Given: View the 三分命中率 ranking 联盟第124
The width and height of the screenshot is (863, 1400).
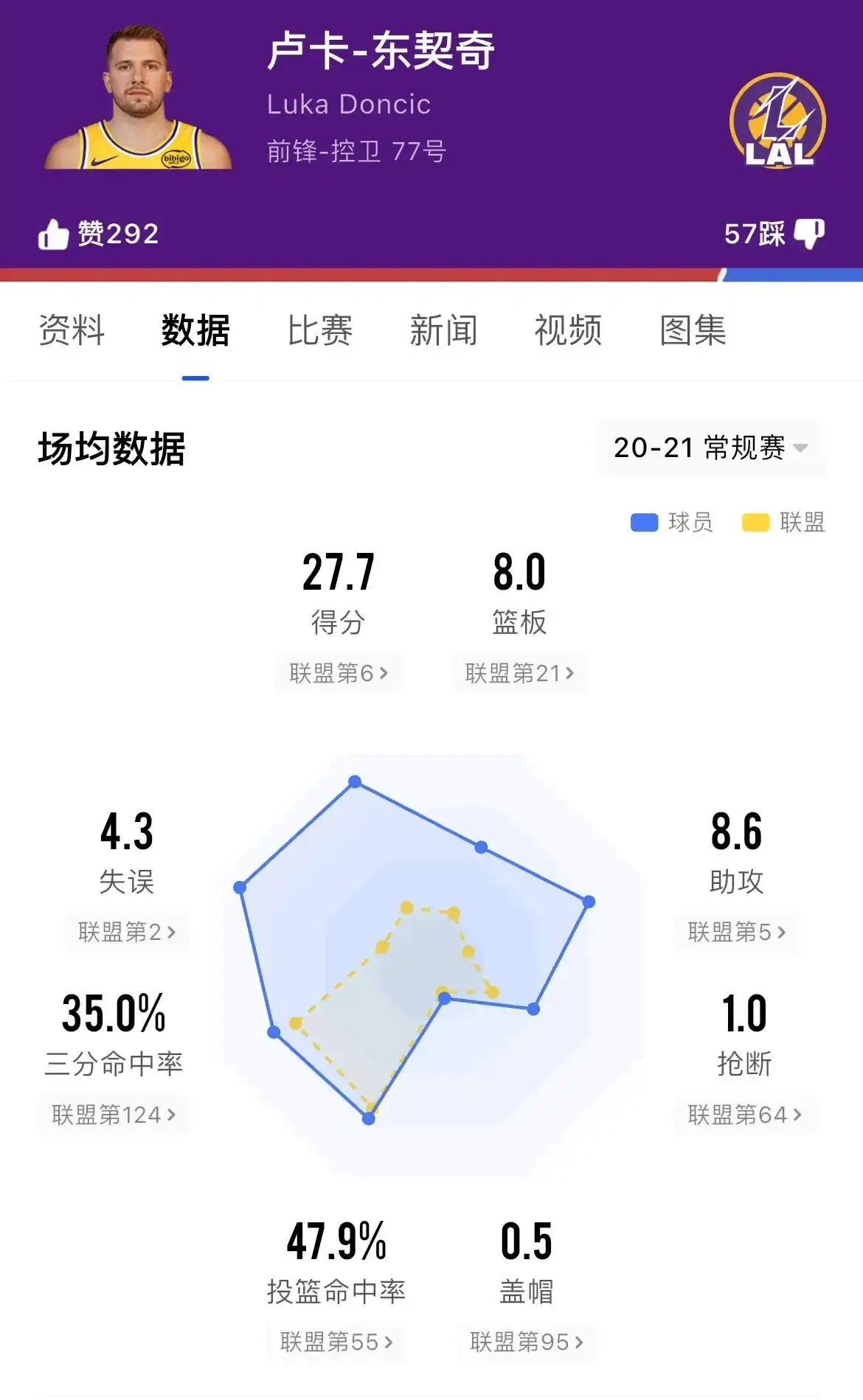Looking at the screenshot, I should (114, 1115).
